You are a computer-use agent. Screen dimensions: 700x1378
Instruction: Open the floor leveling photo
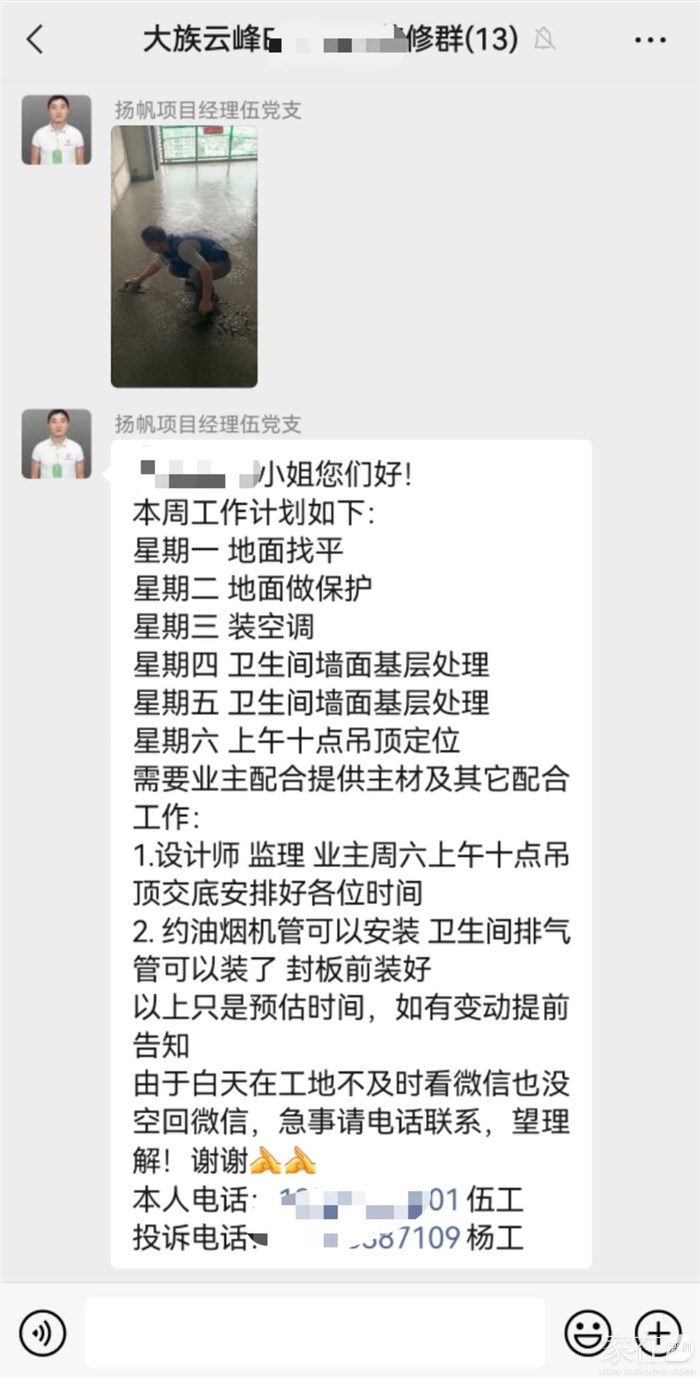coord(184,256)
